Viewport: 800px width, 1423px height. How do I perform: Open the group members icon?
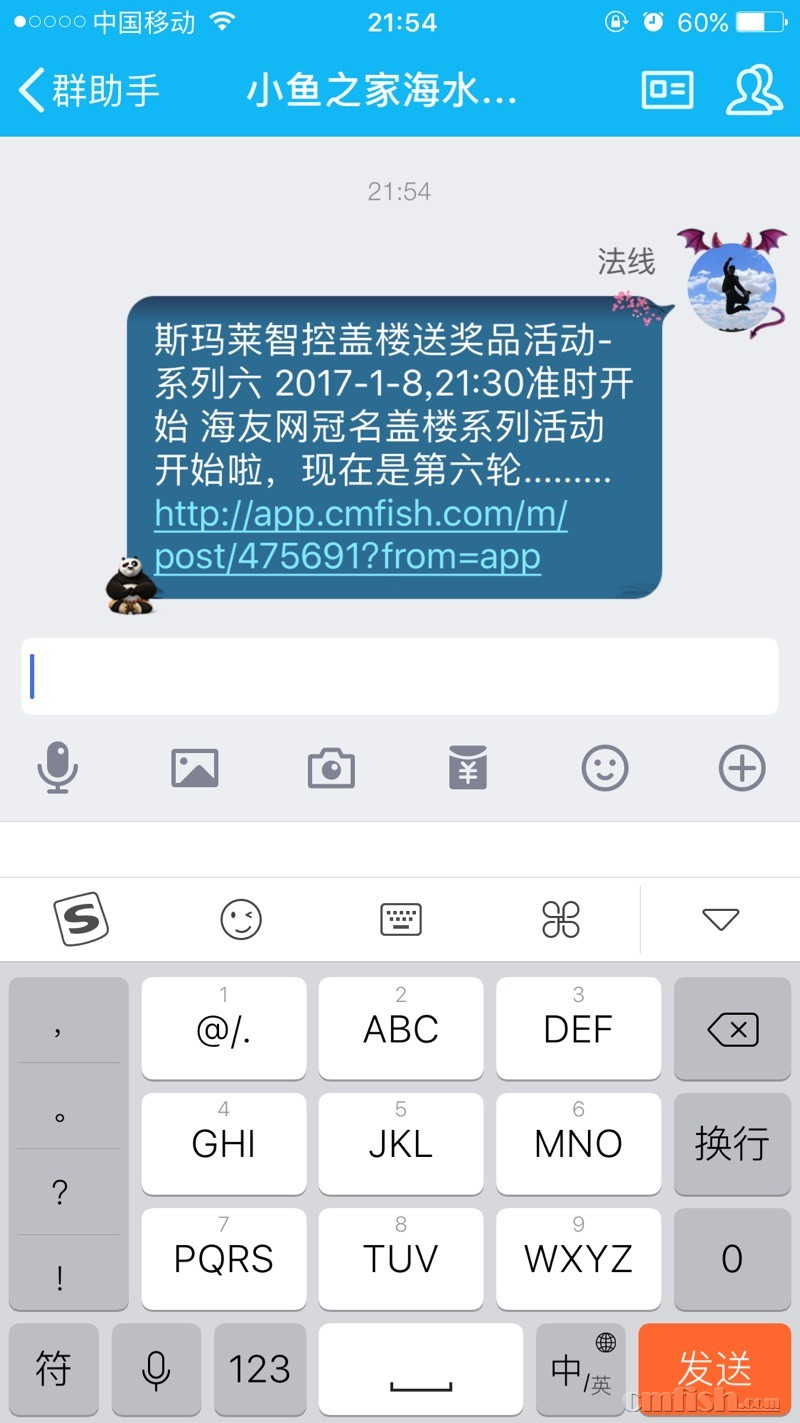pos(753,90)
